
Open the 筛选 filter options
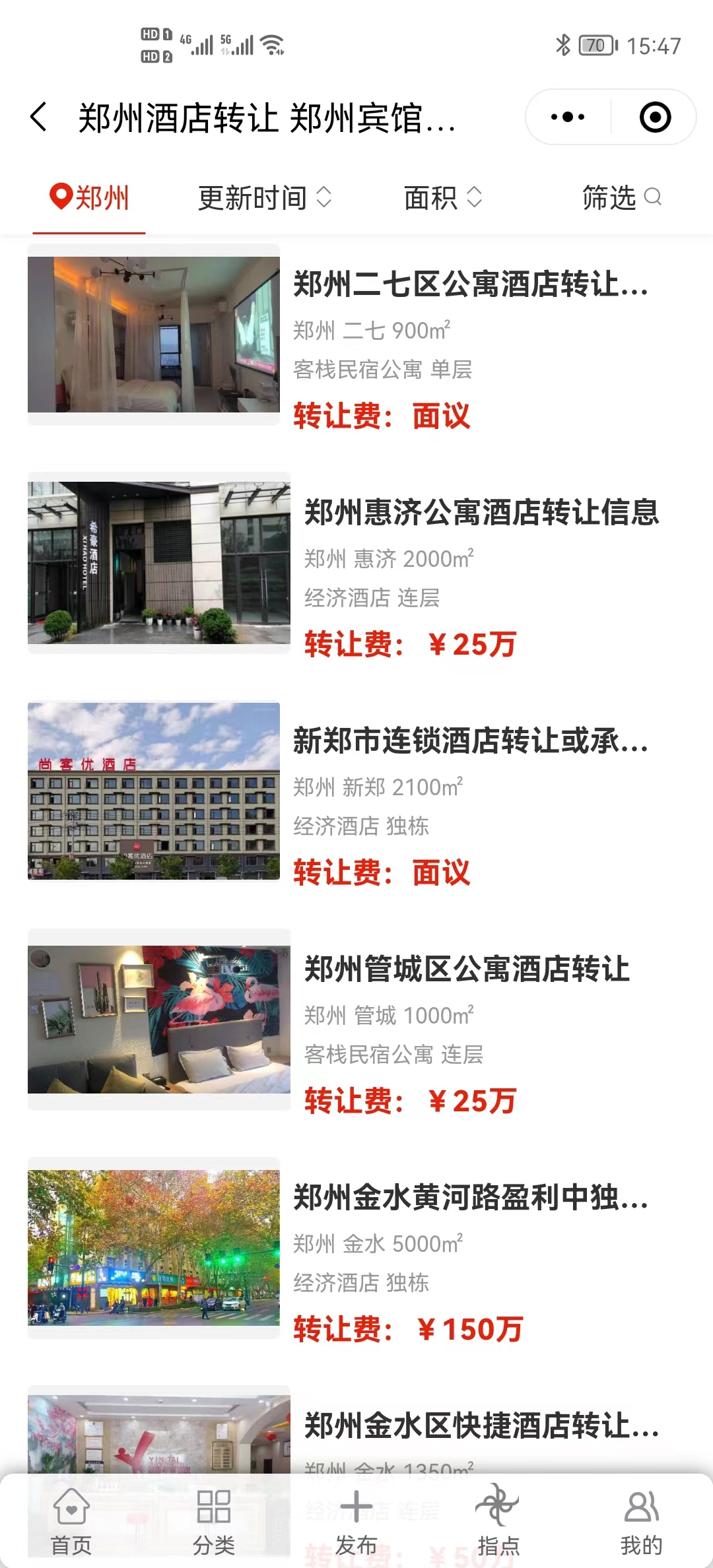tap(621, 197)
